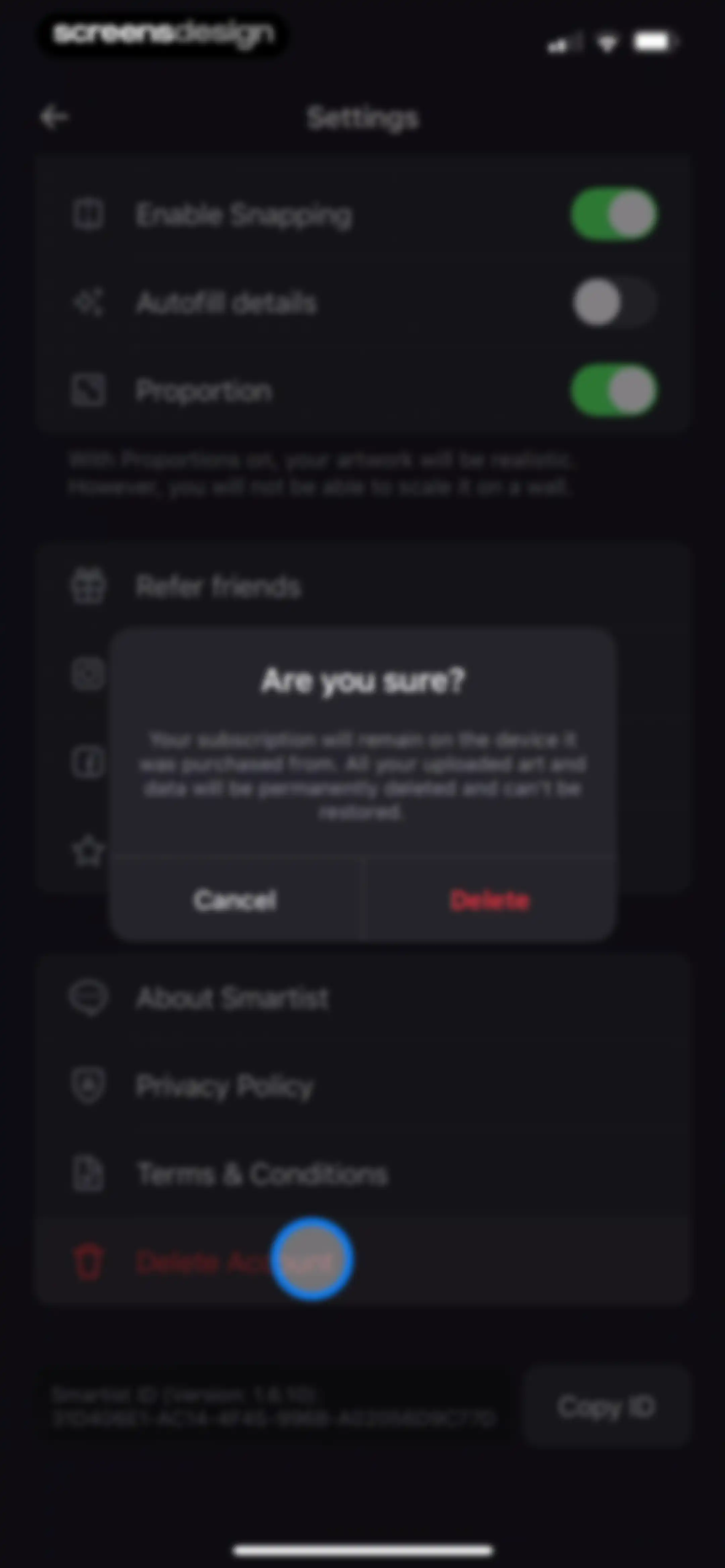
Task: Open About Smartist
Action: (362, 998)
